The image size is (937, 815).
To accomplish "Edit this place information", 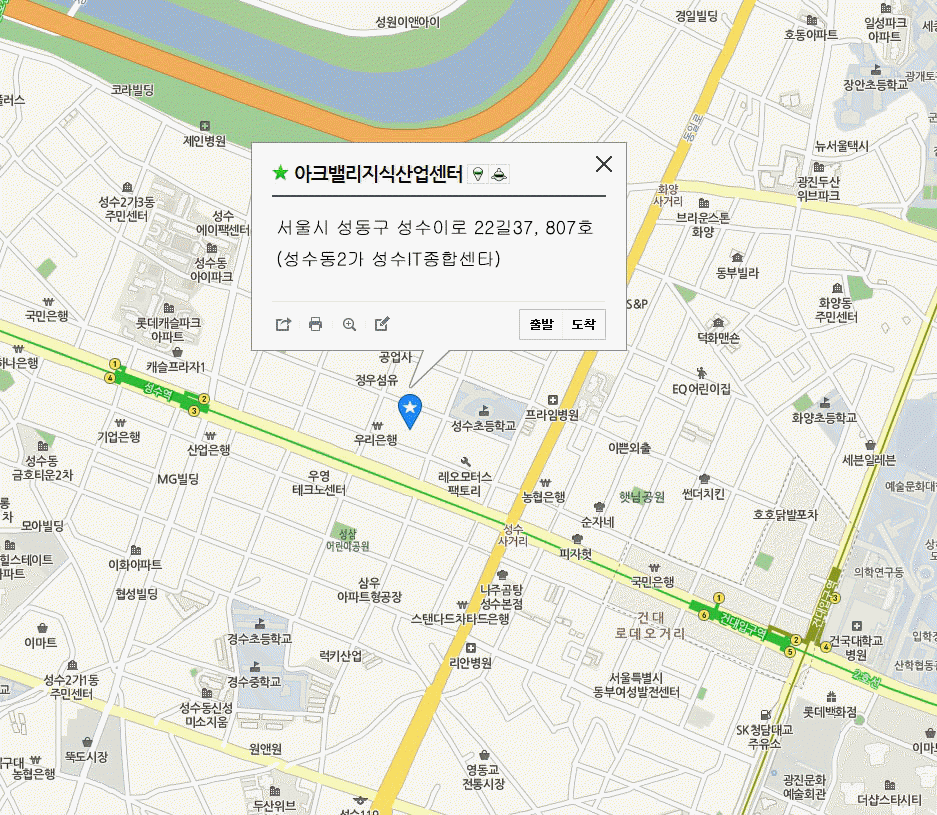I will click(x=381, y=324).
